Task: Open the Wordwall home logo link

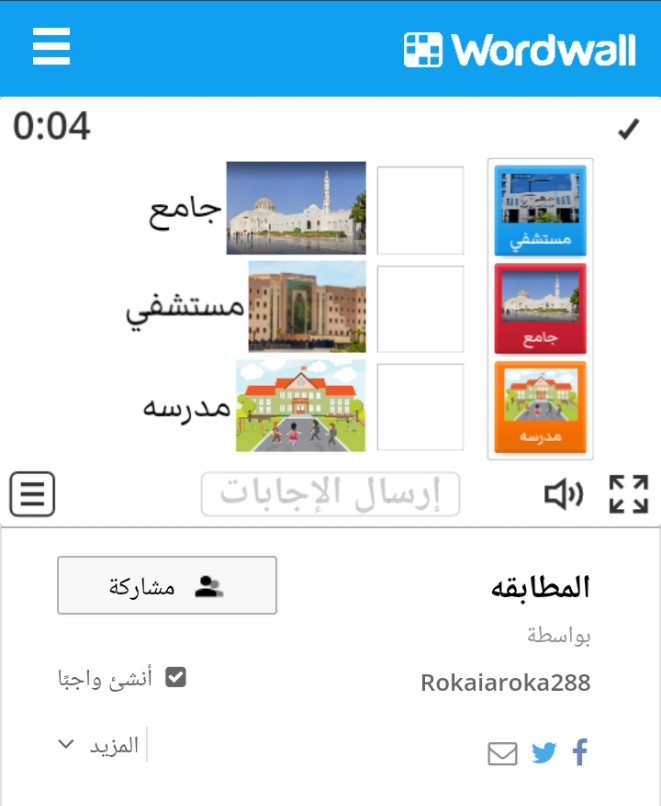Action: coord(520,49)
